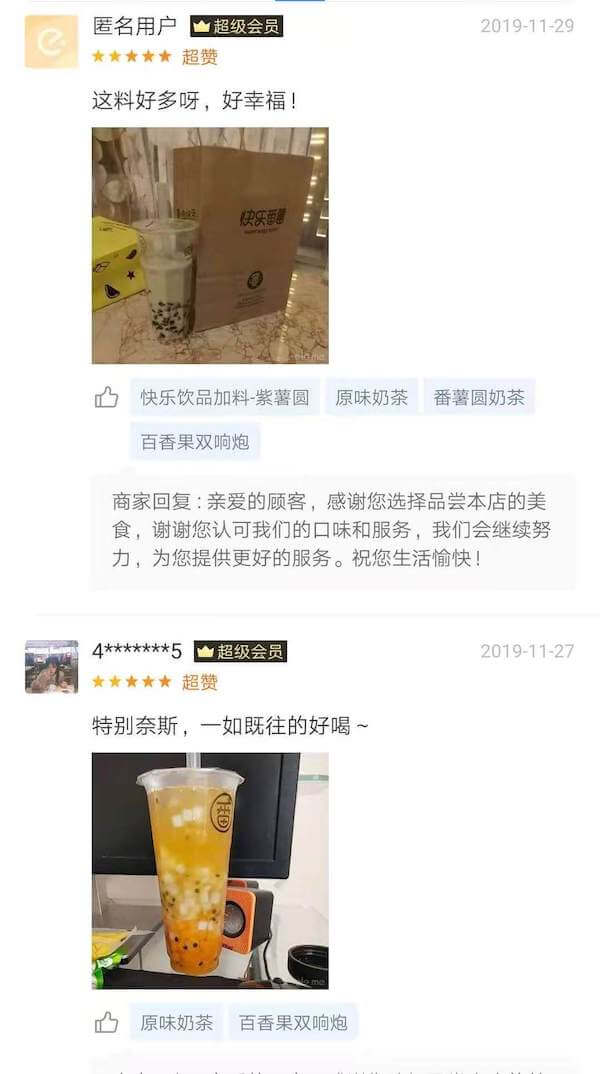
Task: Open 百香果双响炮 chip under 4*******5's review
Action: point(293,1022)
